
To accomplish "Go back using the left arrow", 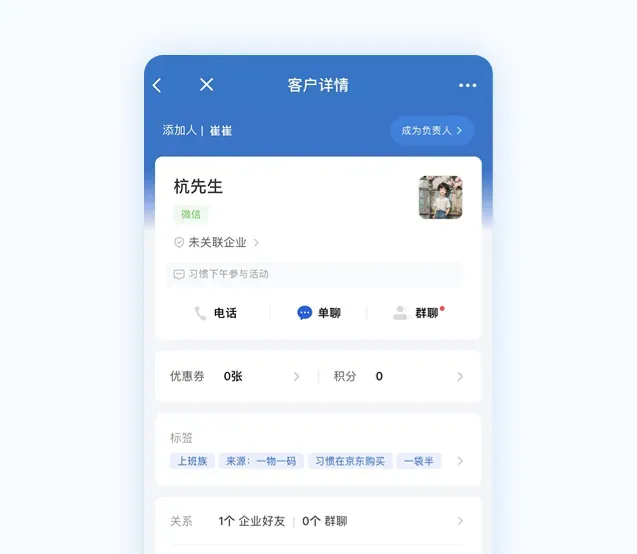I will (x=157, y=85).
